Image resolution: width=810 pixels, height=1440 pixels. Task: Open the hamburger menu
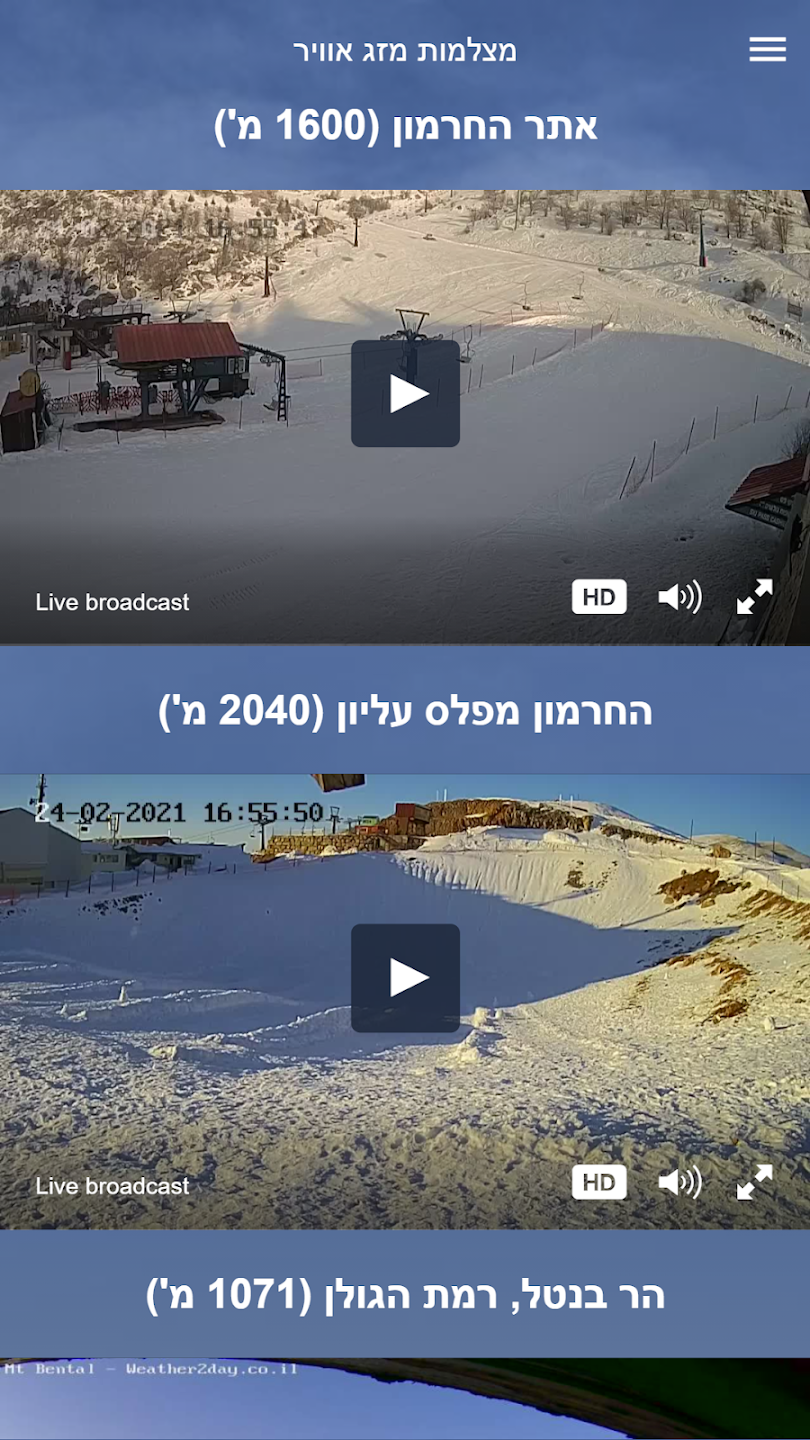point(767,50)
